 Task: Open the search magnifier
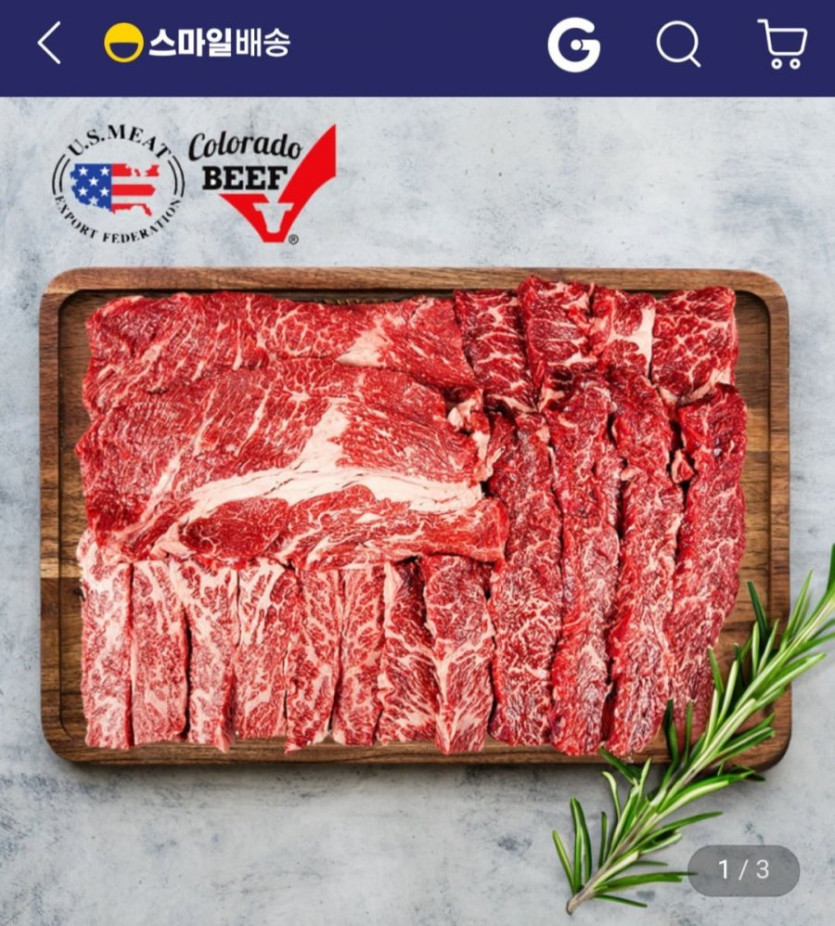click(678, 45)
